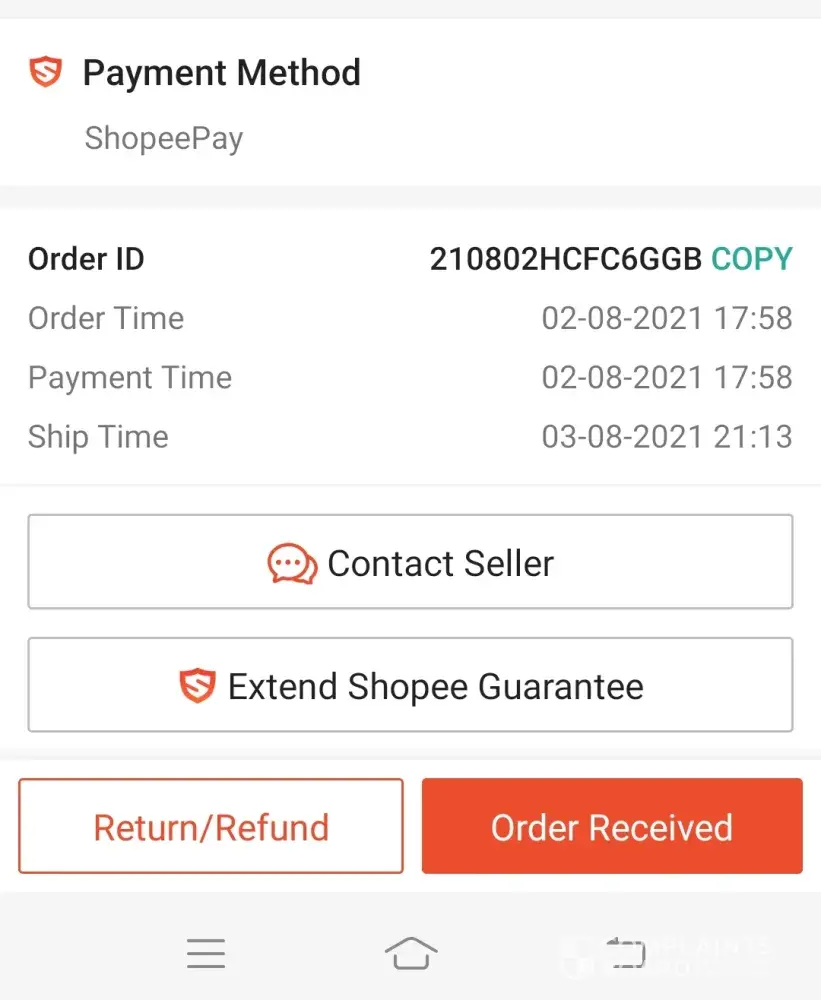Confirm Order Received
Viewport: 821px width, 1000px height.
[x=612, y=827]
